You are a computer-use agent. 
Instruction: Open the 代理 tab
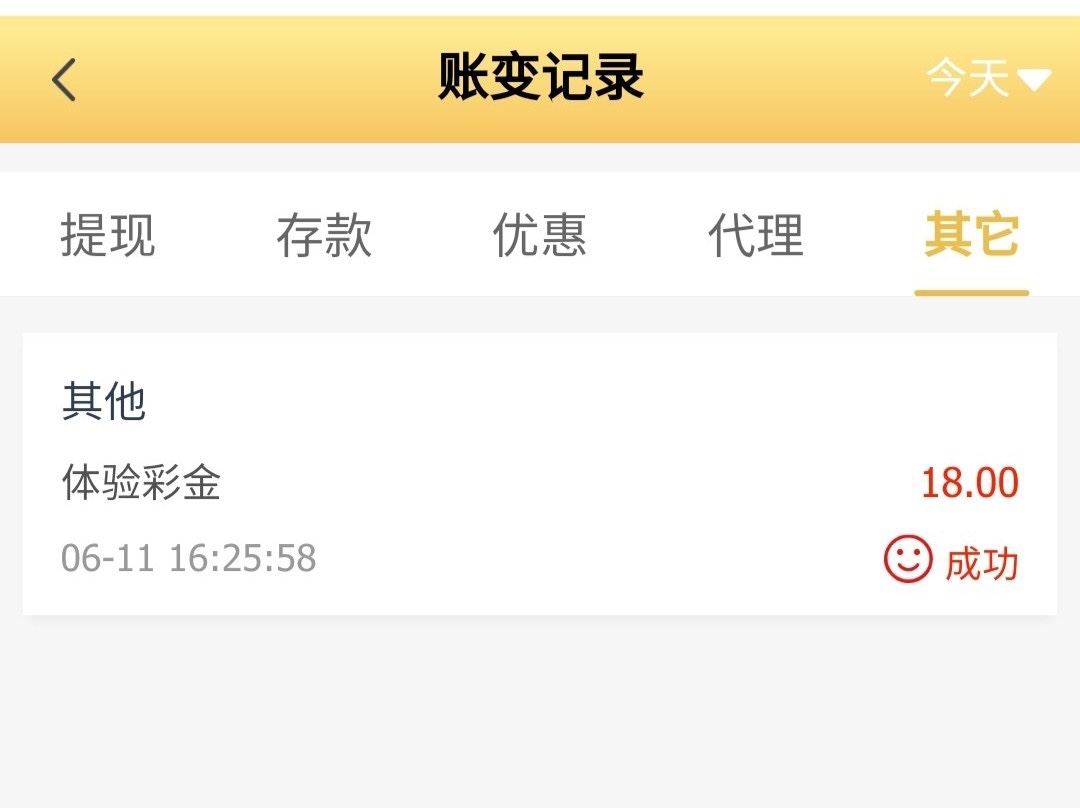tap(756, 236)
